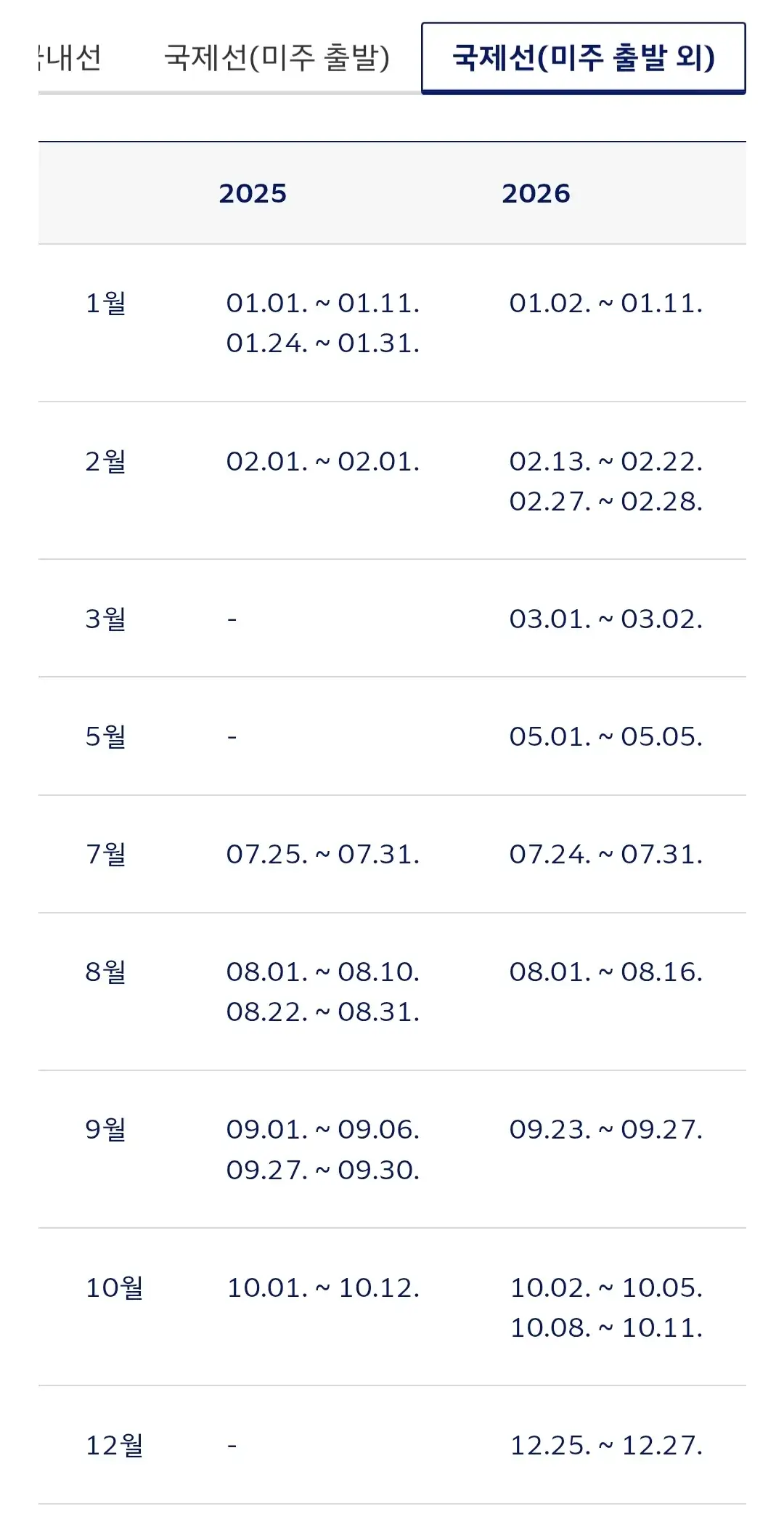Click the 05.01. ~ 05.05. entry
Screen dimensions: 784x1514
pyautogui.click(x=604, y=736)
